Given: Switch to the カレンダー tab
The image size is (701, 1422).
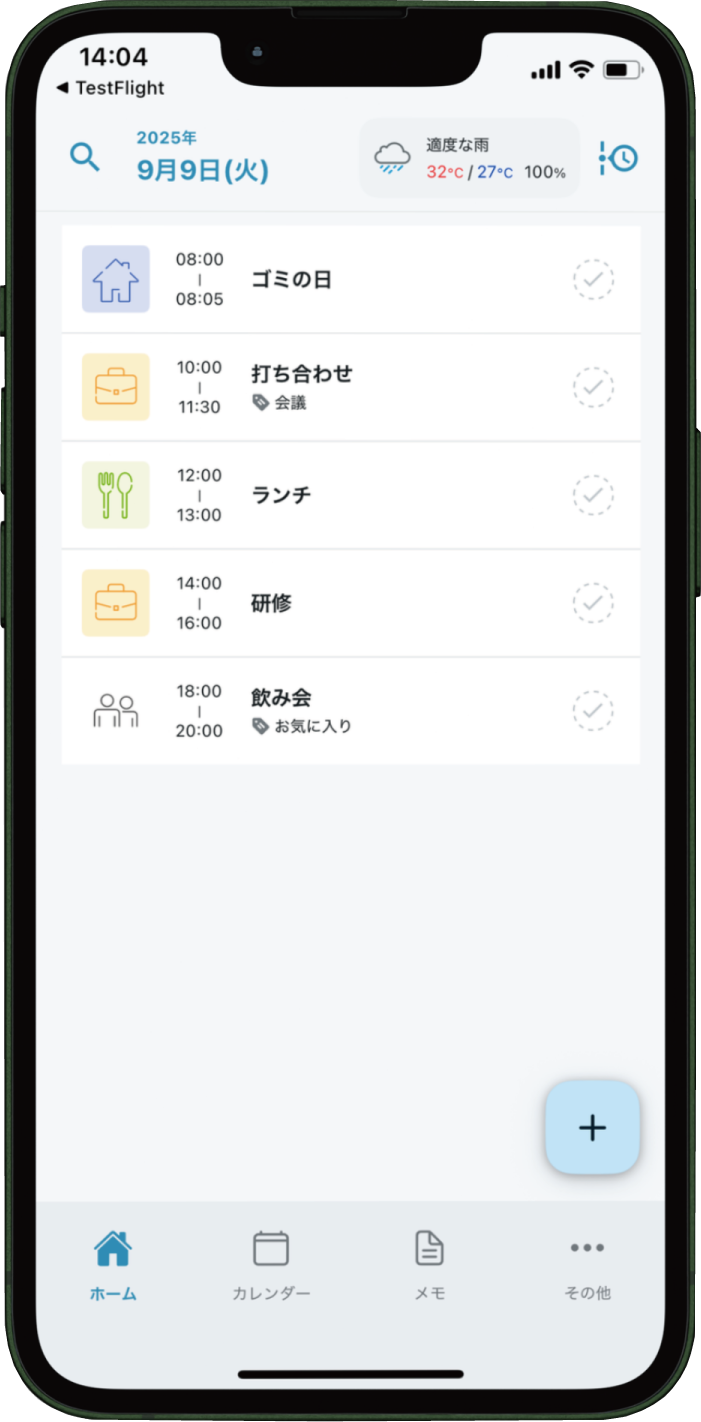Looking at the screenshot, I should click(271, 1266).
